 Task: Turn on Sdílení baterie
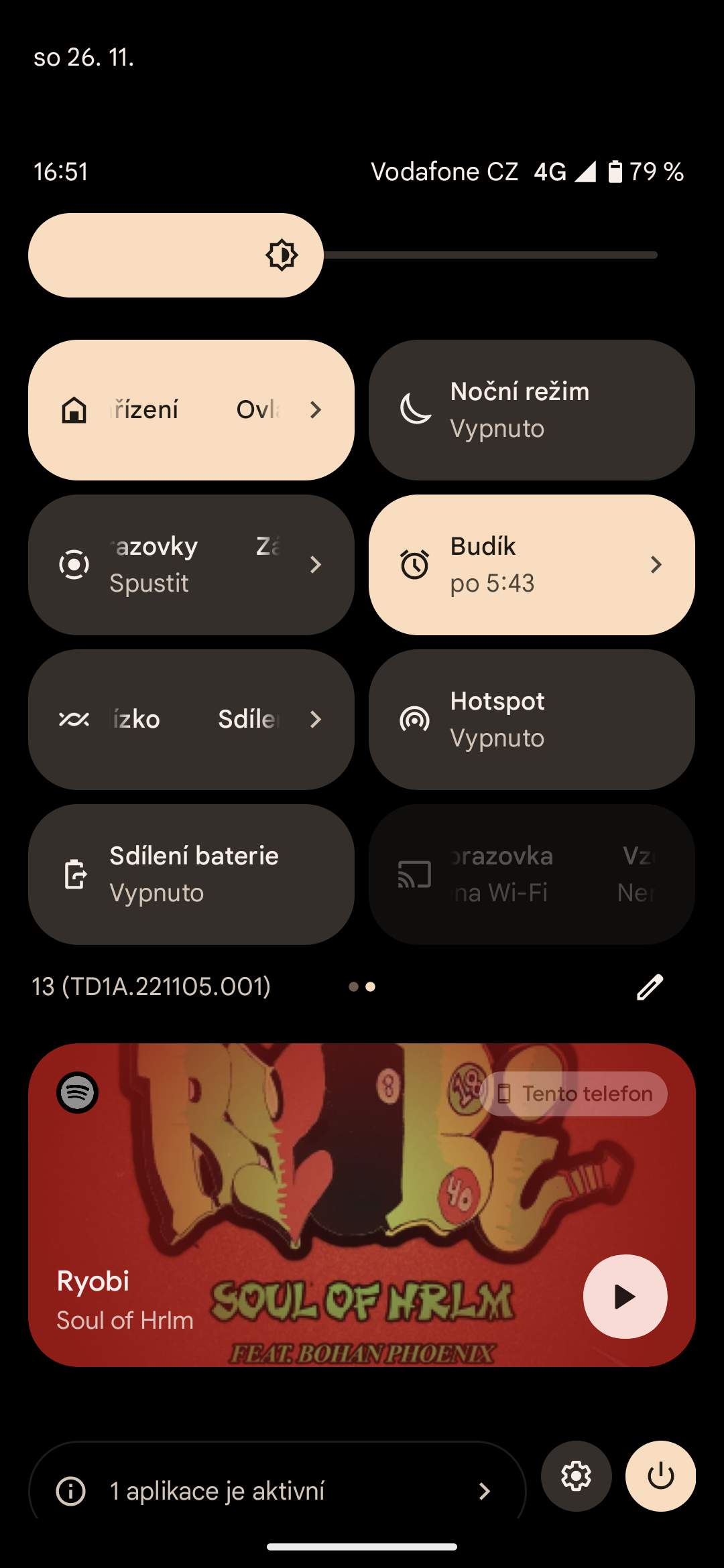point(191,874)
